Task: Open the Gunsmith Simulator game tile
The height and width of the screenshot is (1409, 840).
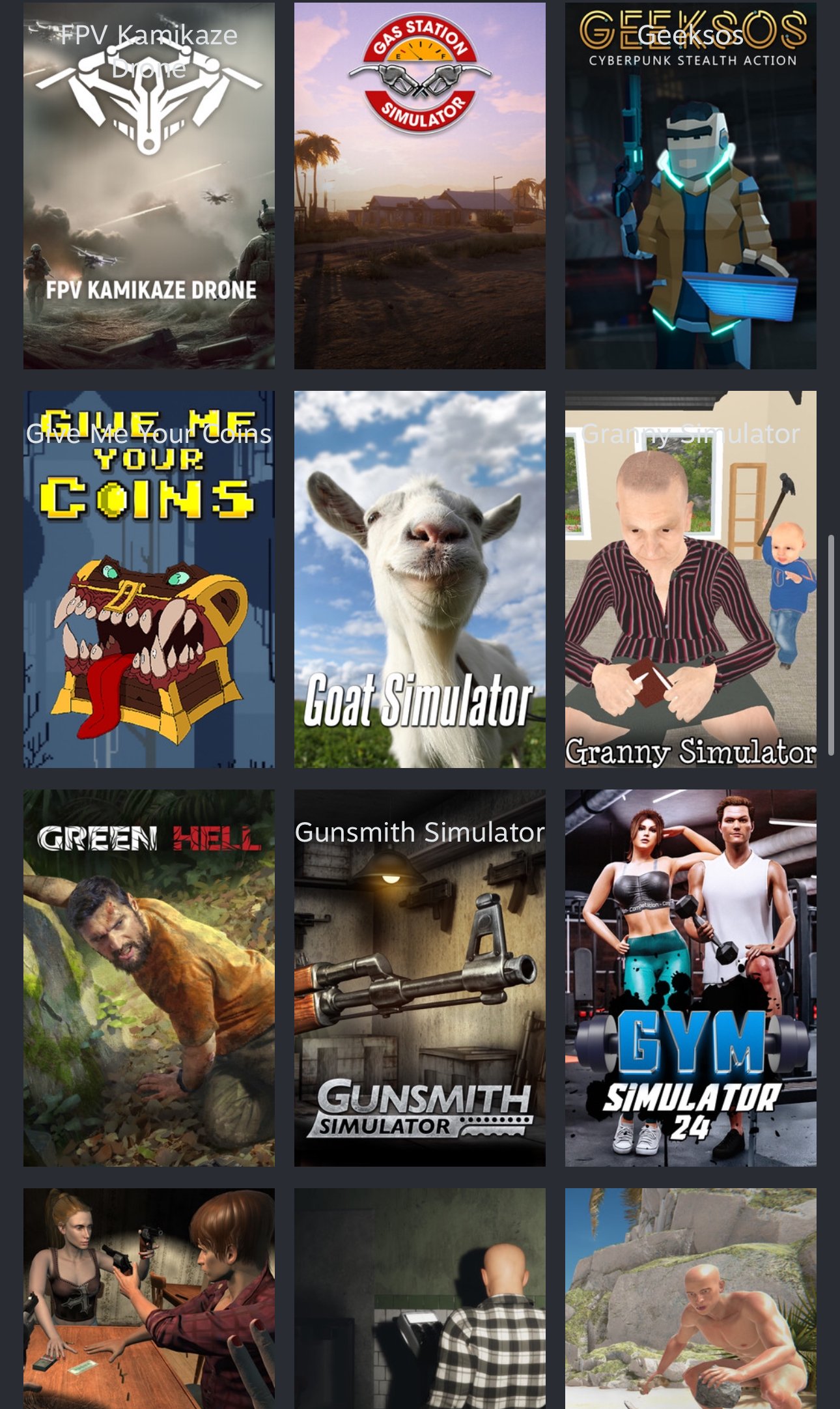Action: [419, 978]
